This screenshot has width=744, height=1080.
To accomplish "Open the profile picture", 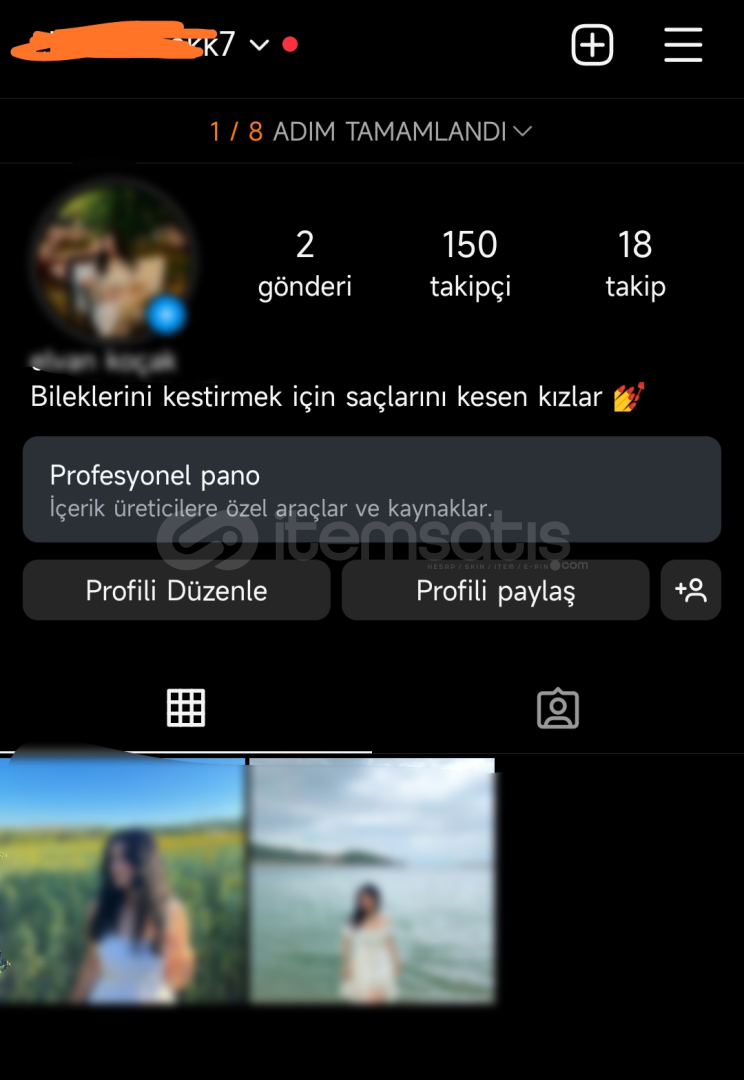I will tap(113, 262).
